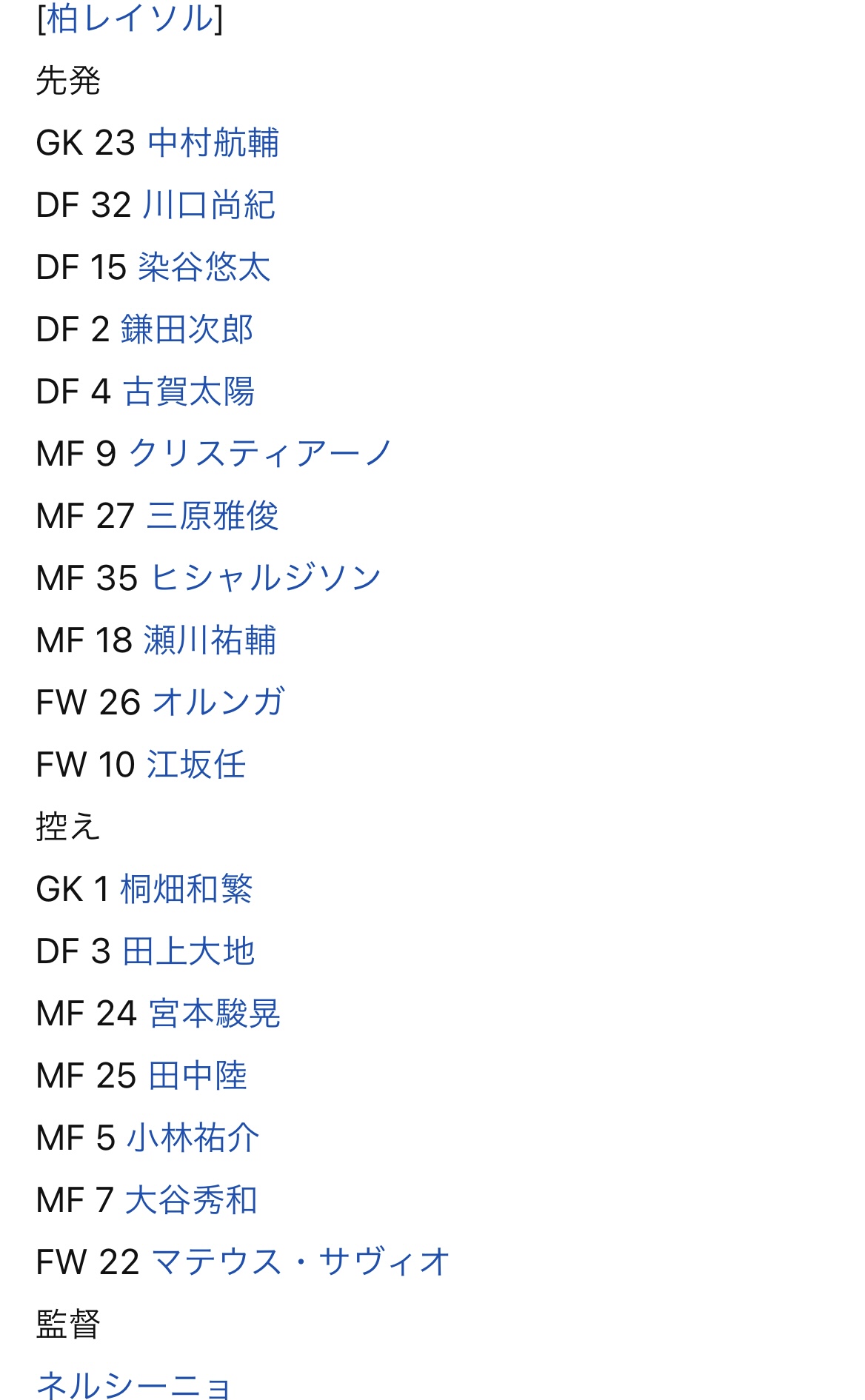Tap the ヒシャルジソン link

(265, 578)
